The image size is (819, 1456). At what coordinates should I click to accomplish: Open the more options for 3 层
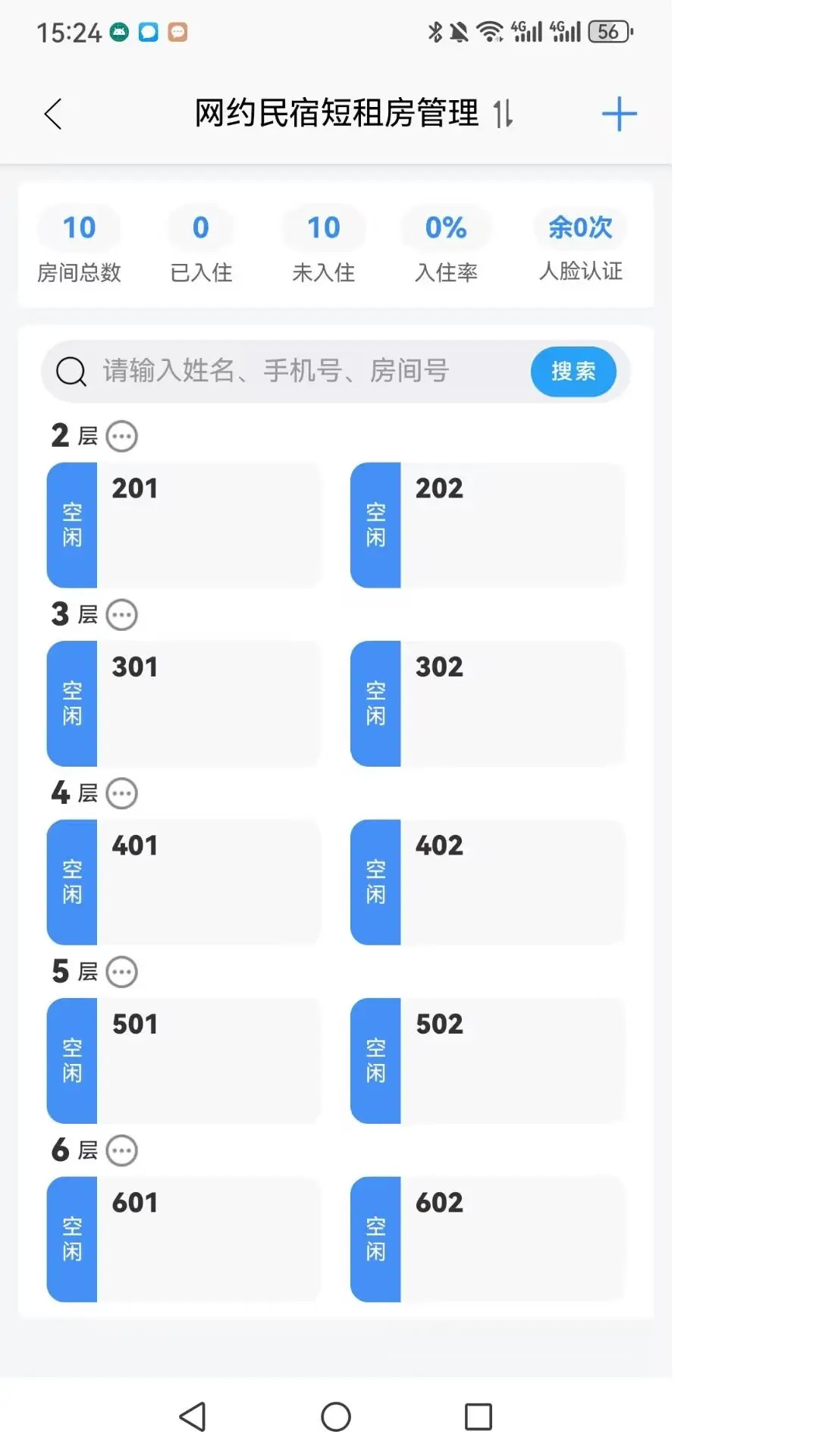click(x=121, y=615)
